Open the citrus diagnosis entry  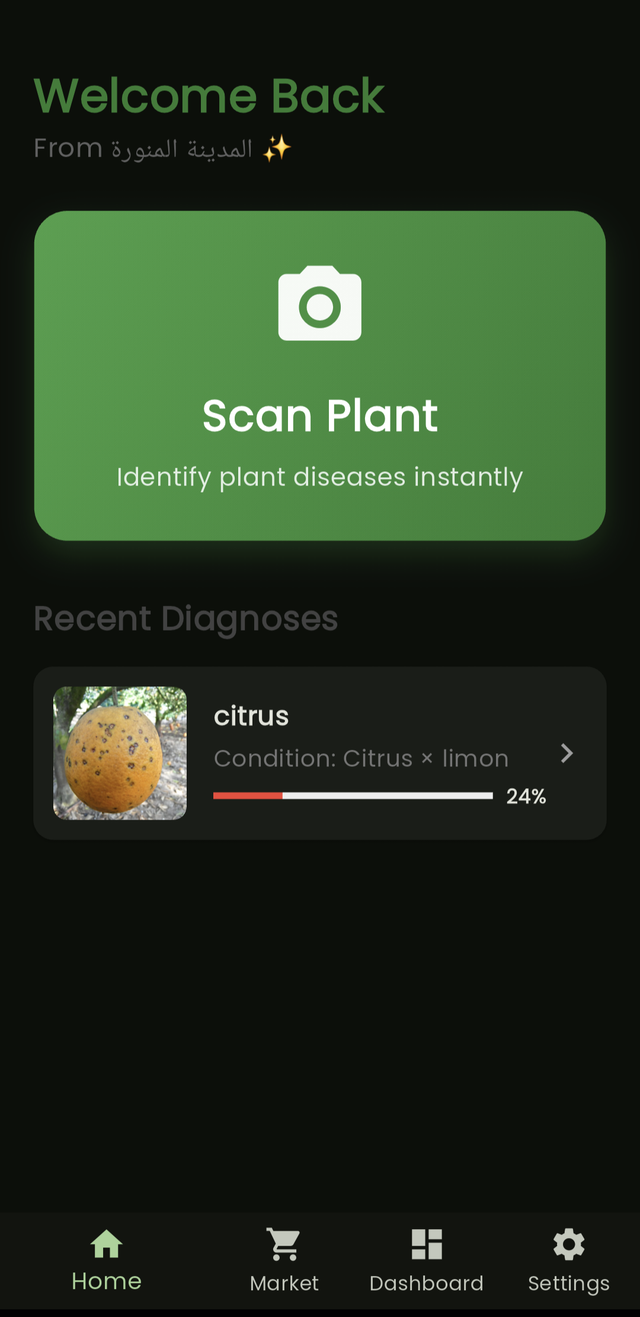[320, 753]
